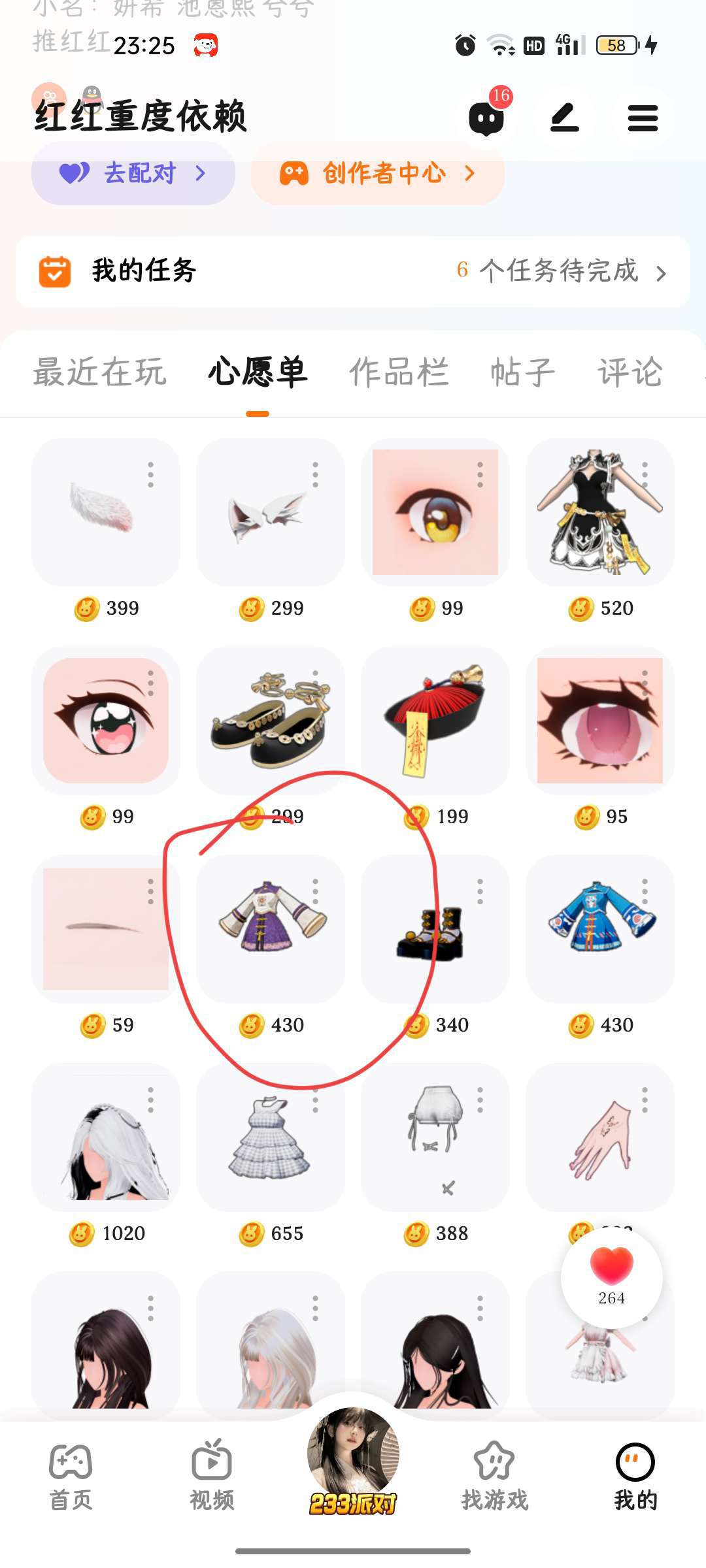Viewport: 706px width, 1568px height.
Task: Switch to the 最近在玩 tab
Action: click(x=99, y=372)
